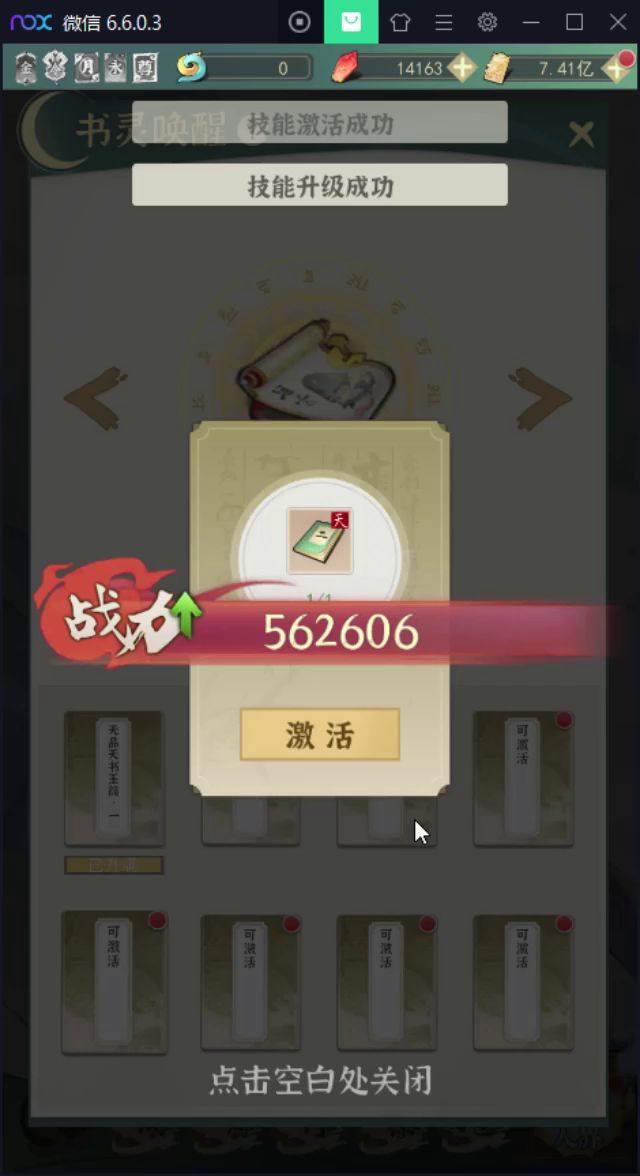Screen dimensions: 640x1176
Task: Minimize the emulator window
Action: click(531, 22)
